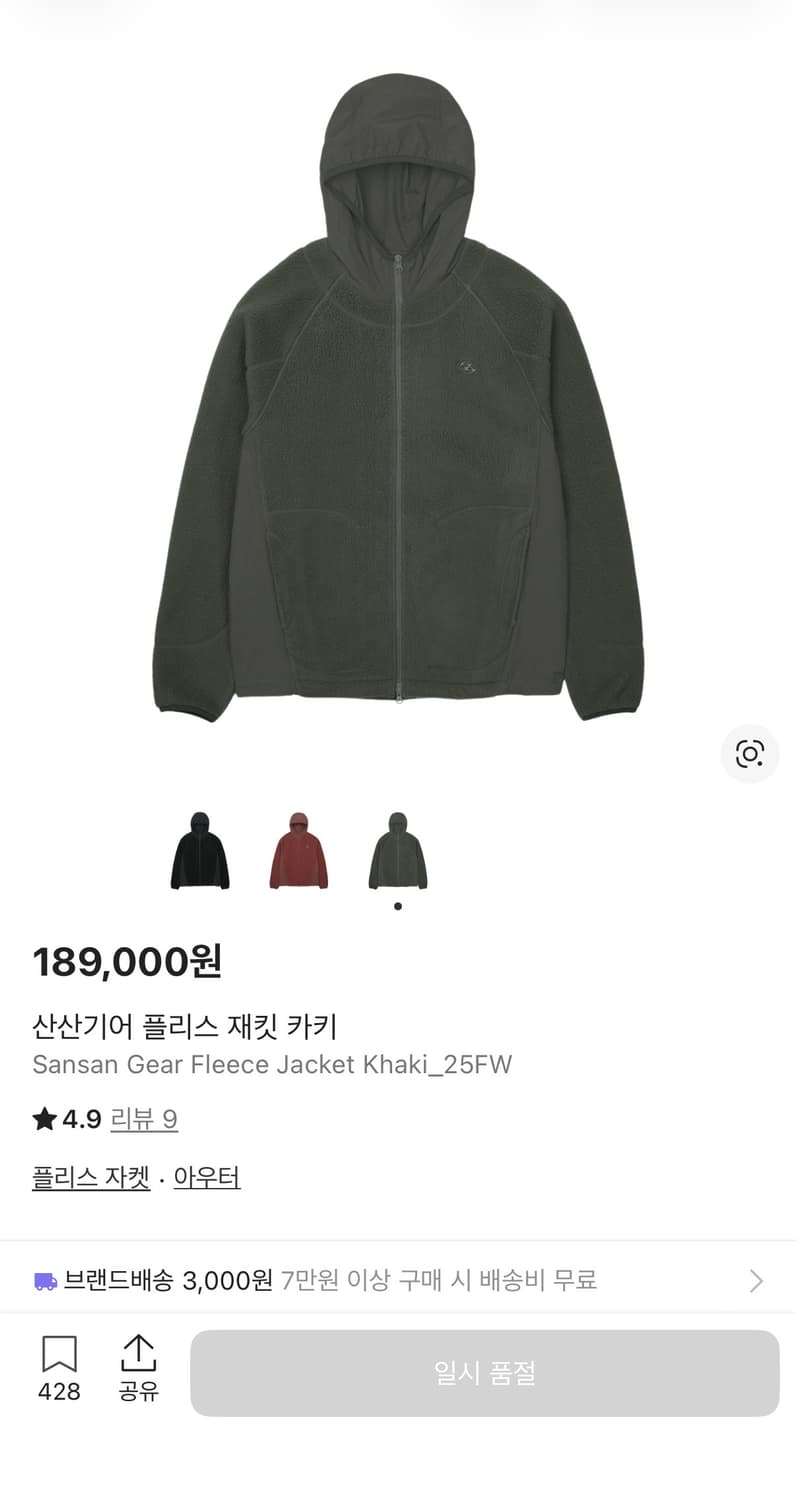
Task: Click the truck delivery icon
Action: click(44, 1280)
